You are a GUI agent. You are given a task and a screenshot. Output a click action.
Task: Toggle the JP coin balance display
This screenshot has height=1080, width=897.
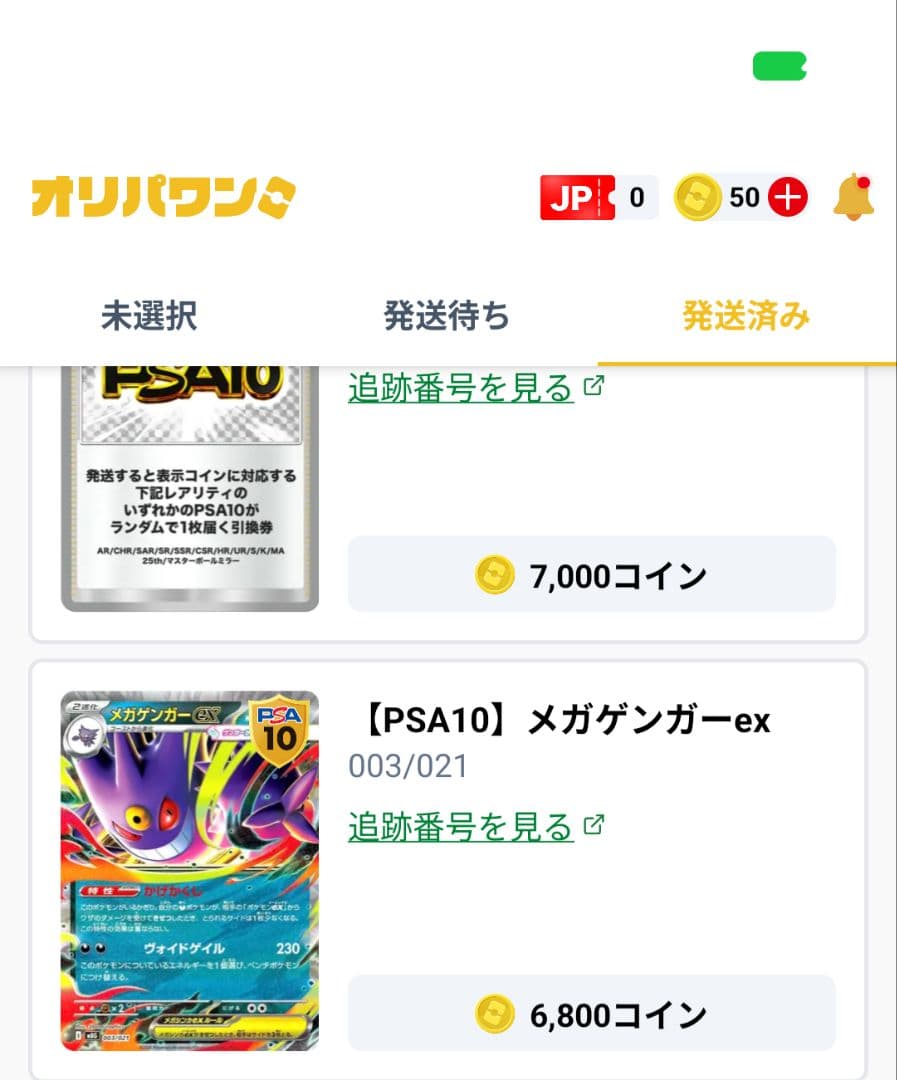pyautogui.click(x=600, y=196)
